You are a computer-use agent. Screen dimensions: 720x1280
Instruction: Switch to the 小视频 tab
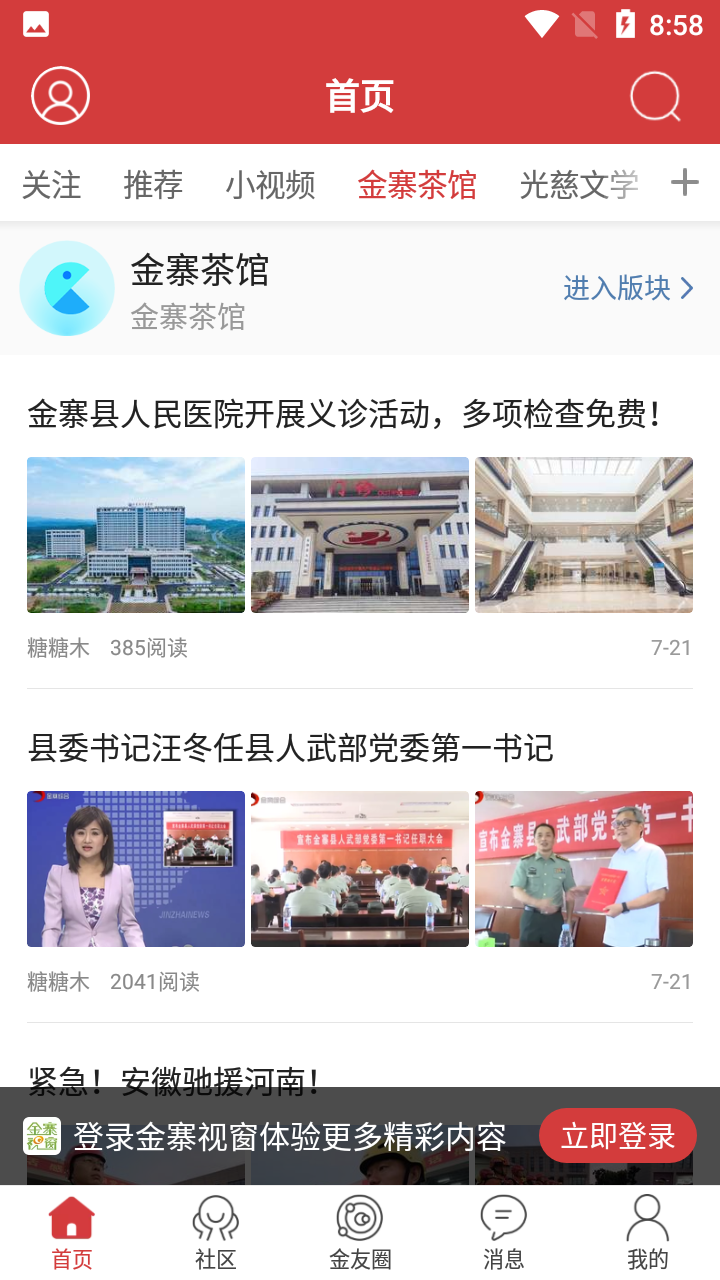tap(270, 185)
